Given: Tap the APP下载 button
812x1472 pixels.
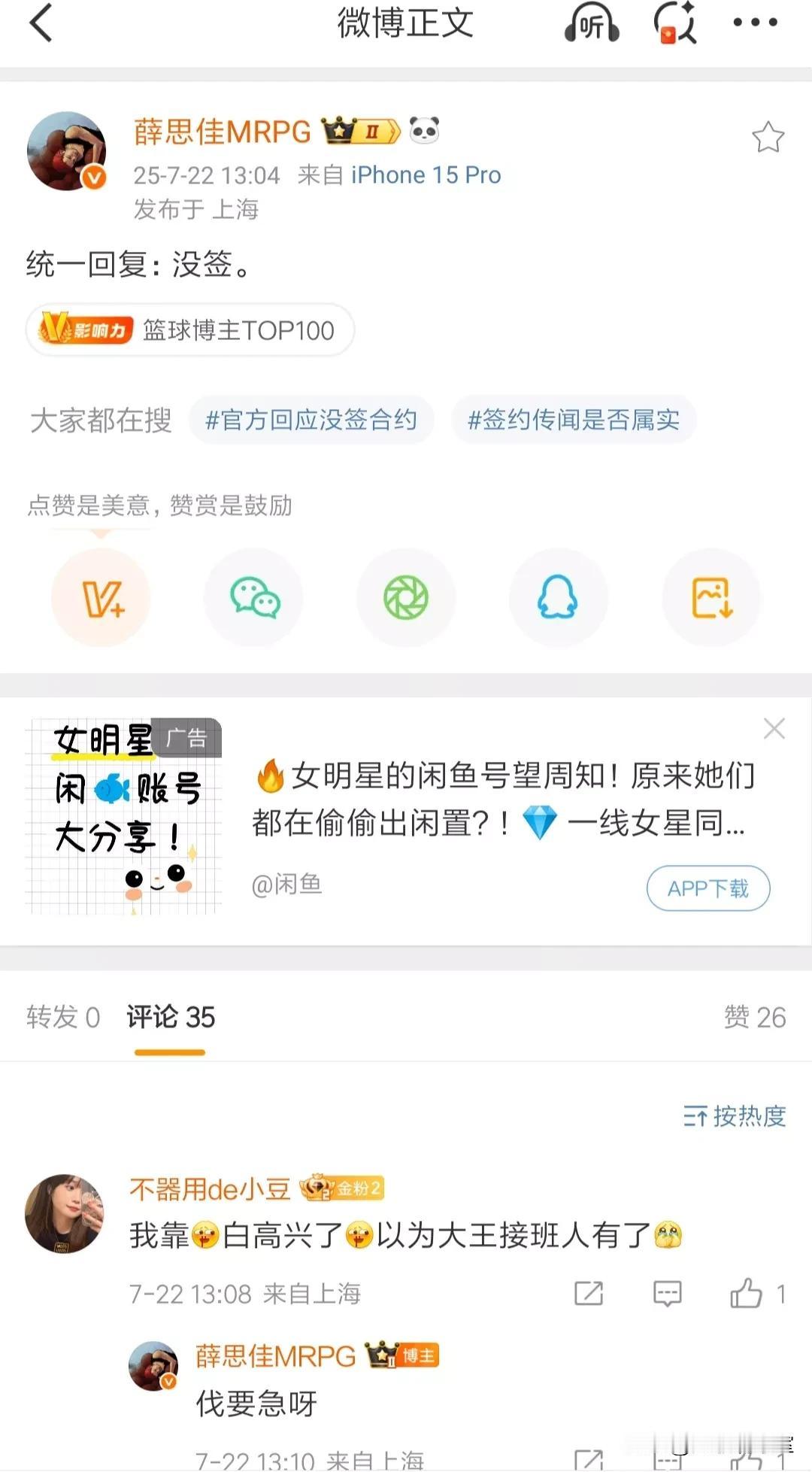Looking at the screenshot, I should tap(708, 888).
